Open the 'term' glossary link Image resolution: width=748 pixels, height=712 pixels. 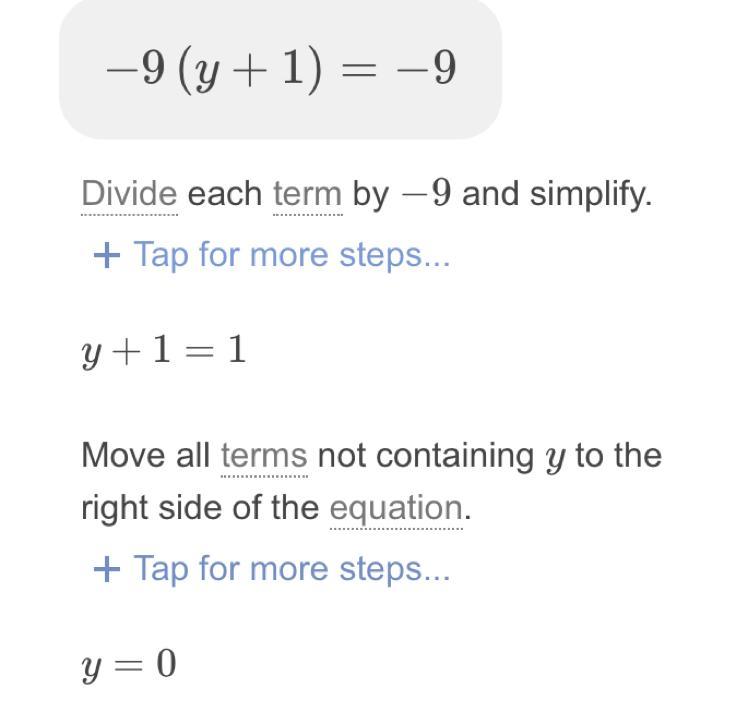click(307, 194)
